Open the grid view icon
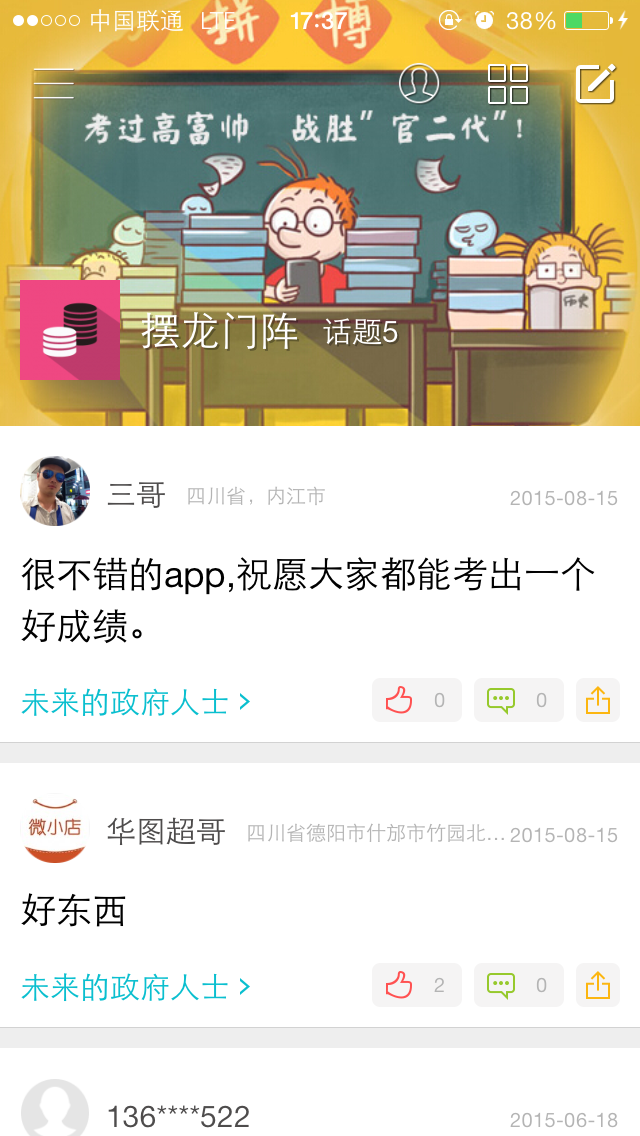Screen dimensions: 640x1136 tap(508, 84)
